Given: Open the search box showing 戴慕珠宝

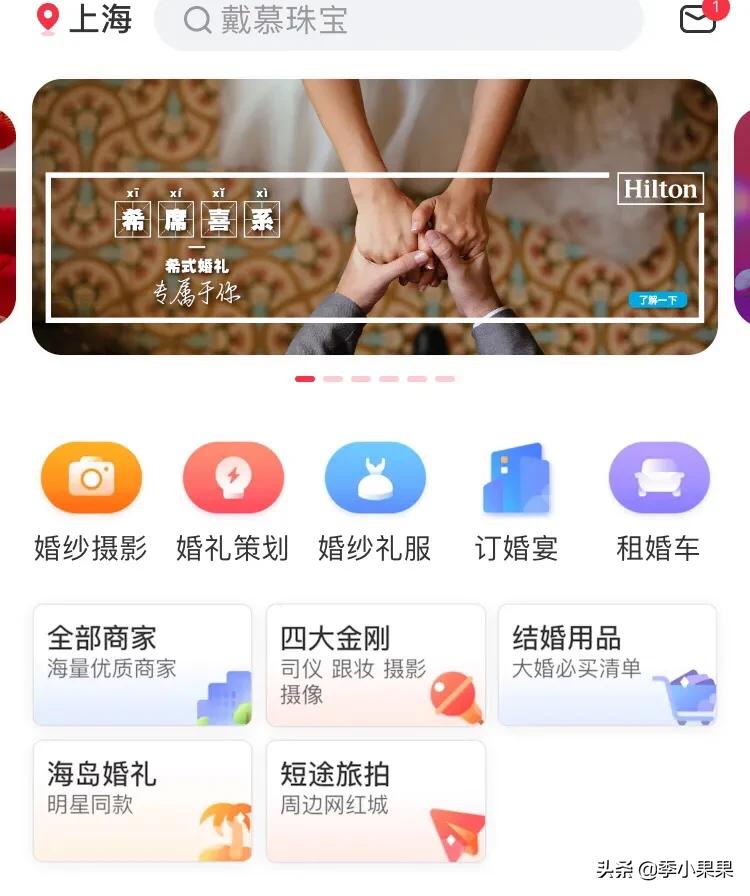Looking at the screenshot, I should coord(398,21).
